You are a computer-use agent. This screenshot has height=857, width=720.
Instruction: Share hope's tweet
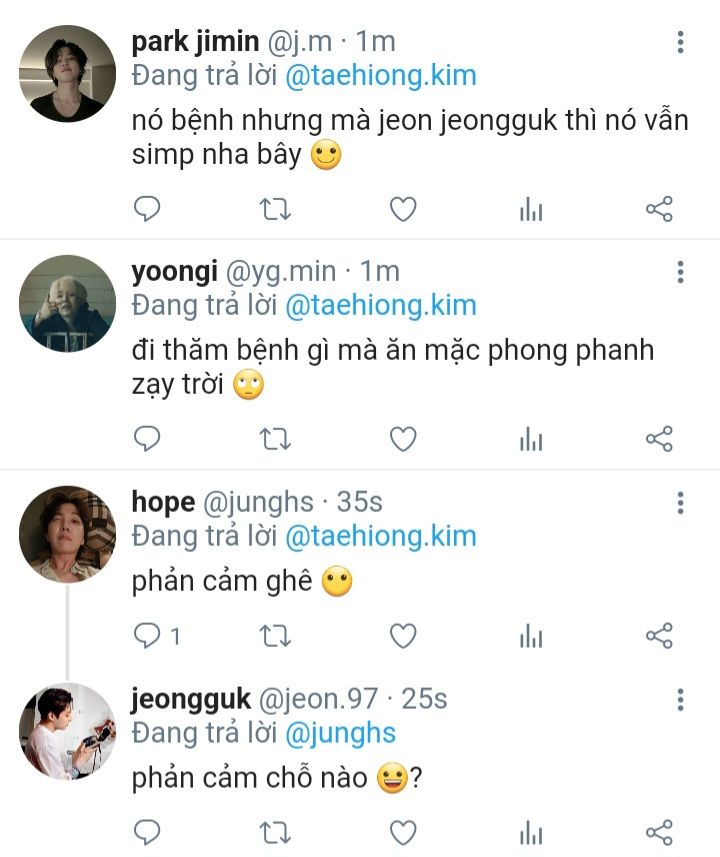pyautogui.click(x=659, y=635)
